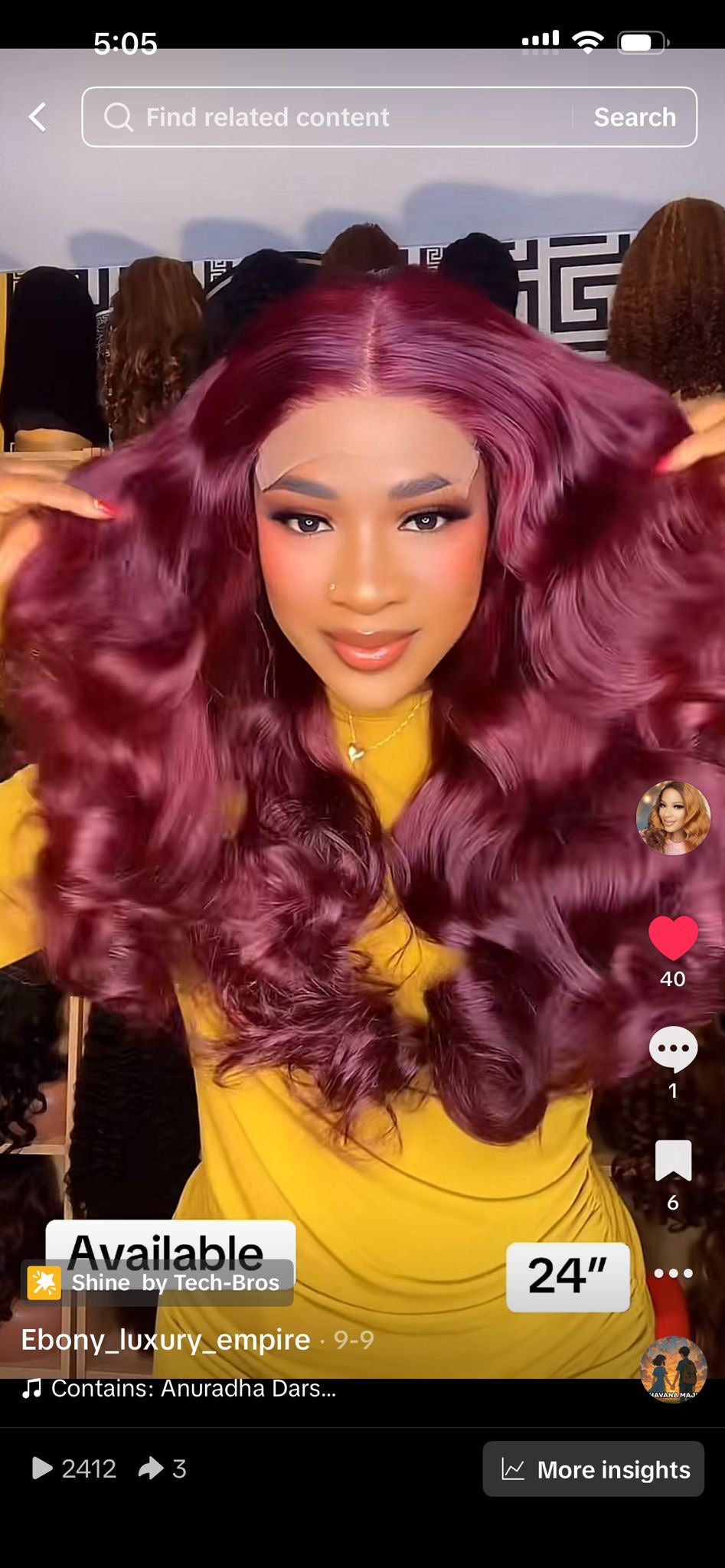725x1568 pixels.
Task: Open the Shine by Tech-Bros effect
Action: (157, 1282)
